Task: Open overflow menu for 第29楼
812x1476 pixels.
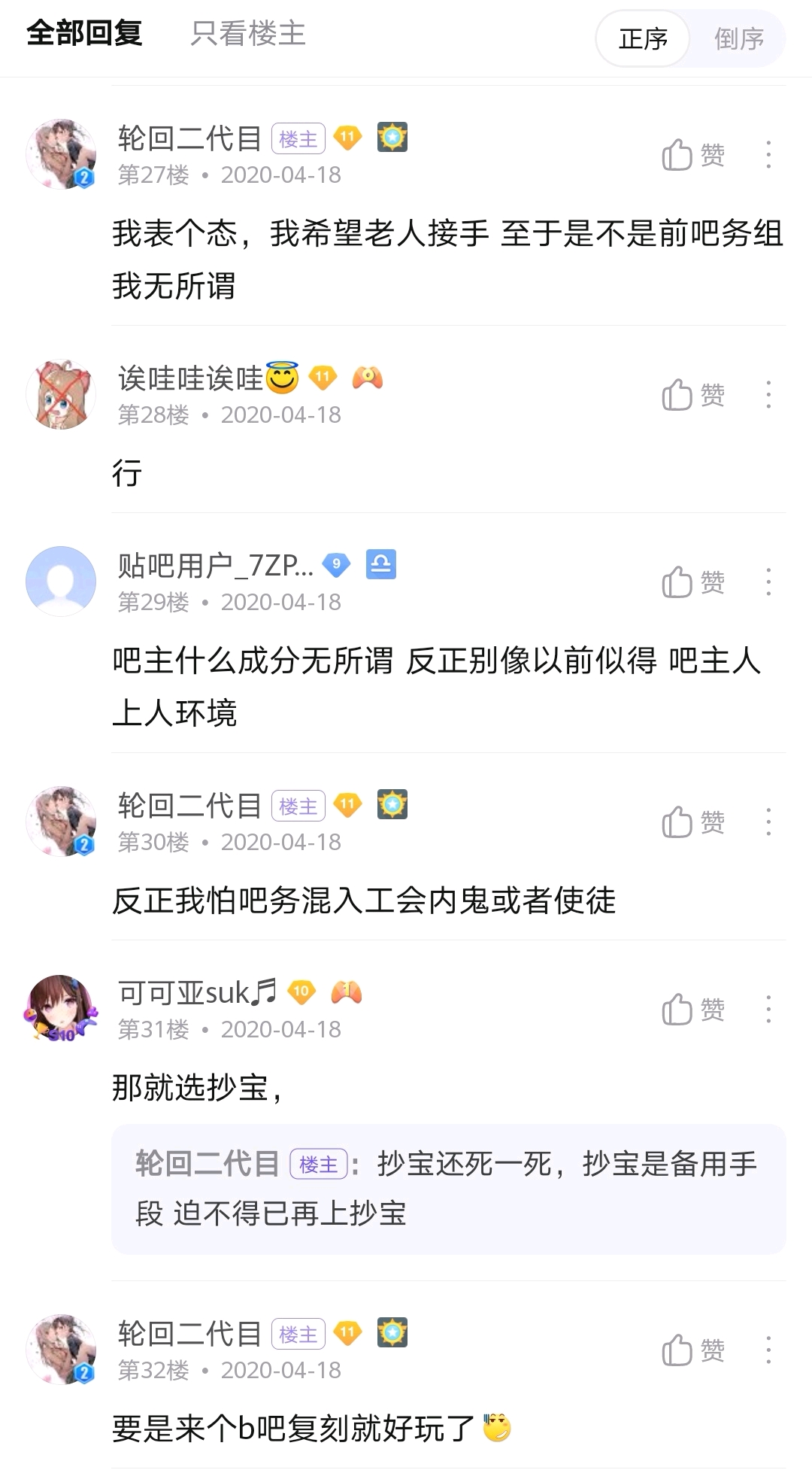Action: [x=768, y=582]
